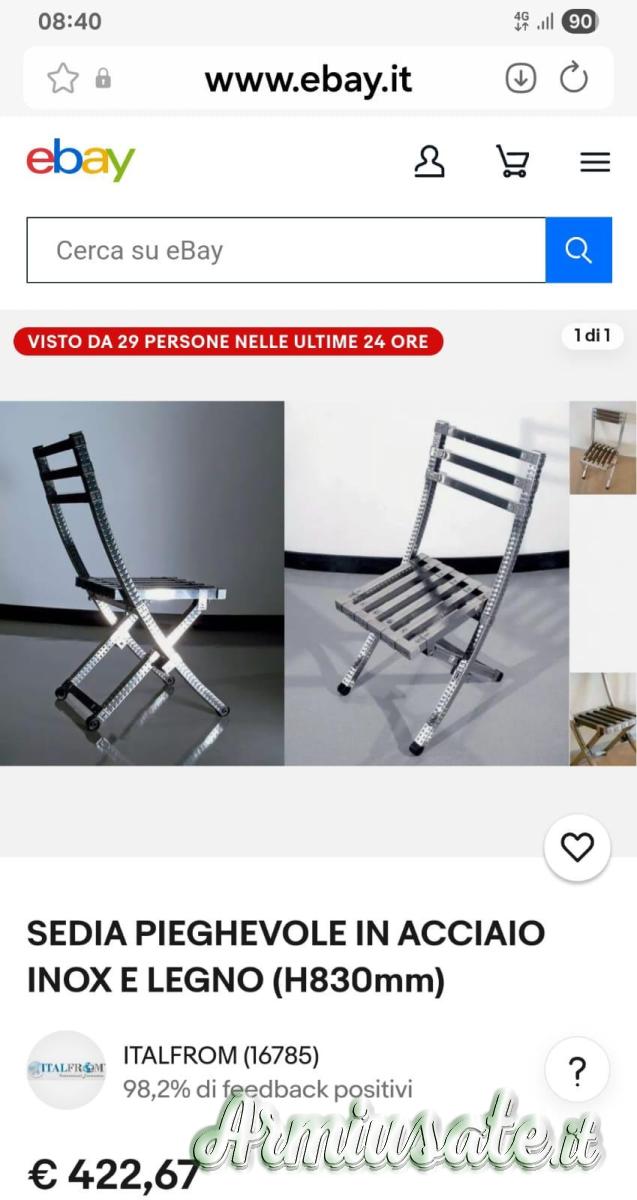Add the chair to watchlist with heart
This screenshot has height=1200, width=637.
point(577,848)
